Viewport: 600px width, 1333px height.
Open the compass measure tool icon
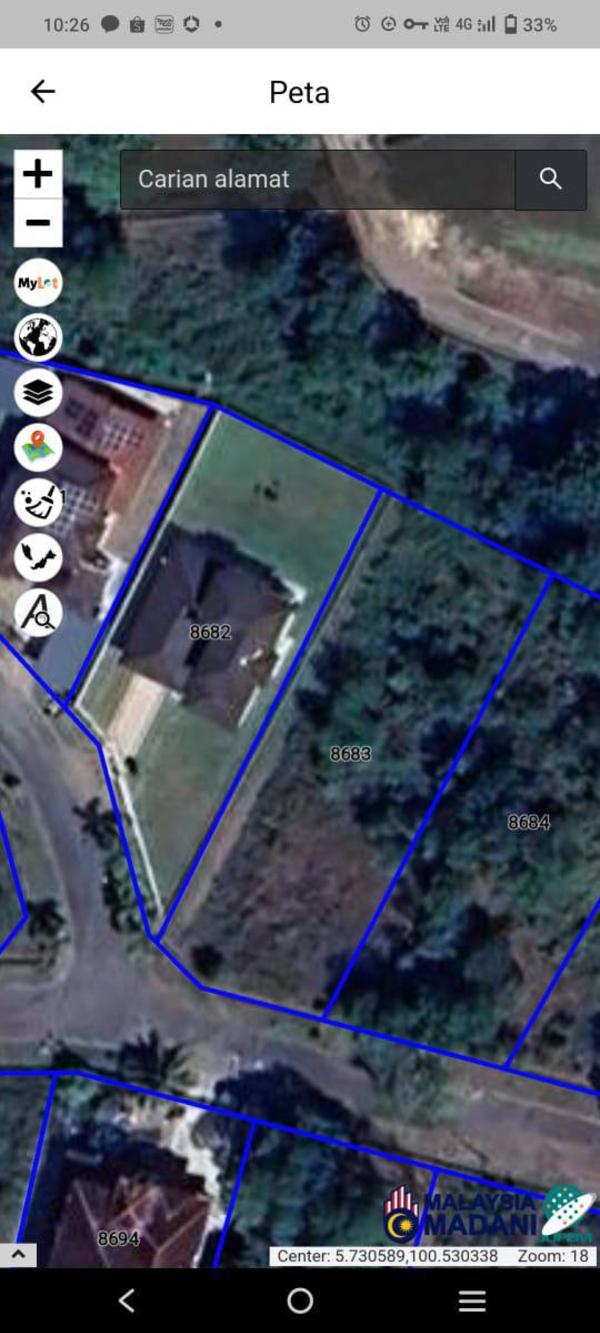38,612
